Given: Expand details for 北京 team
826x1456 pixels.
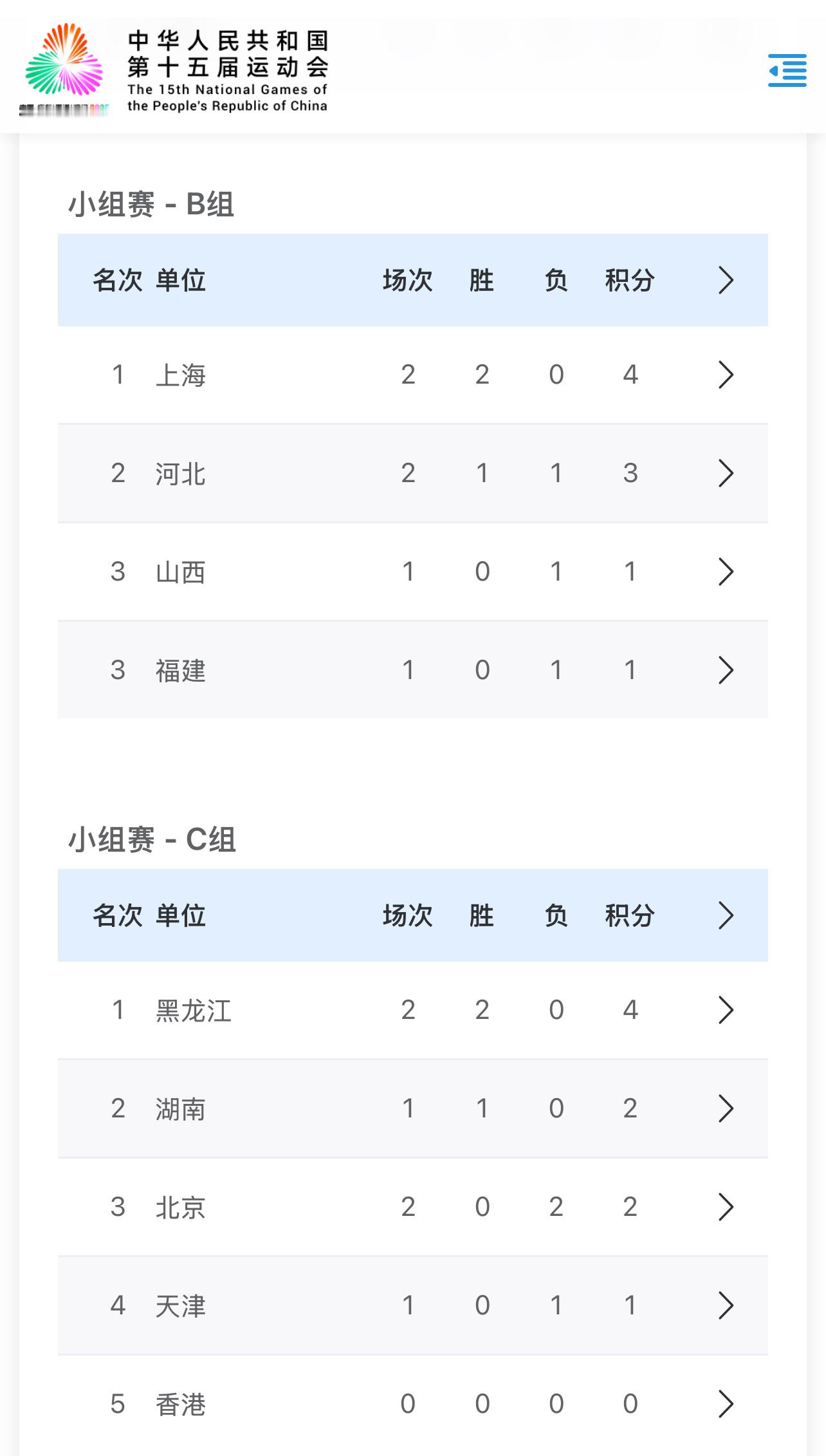Looking at the screenshot, I should pyautogui.click(x=726, y=1207).
